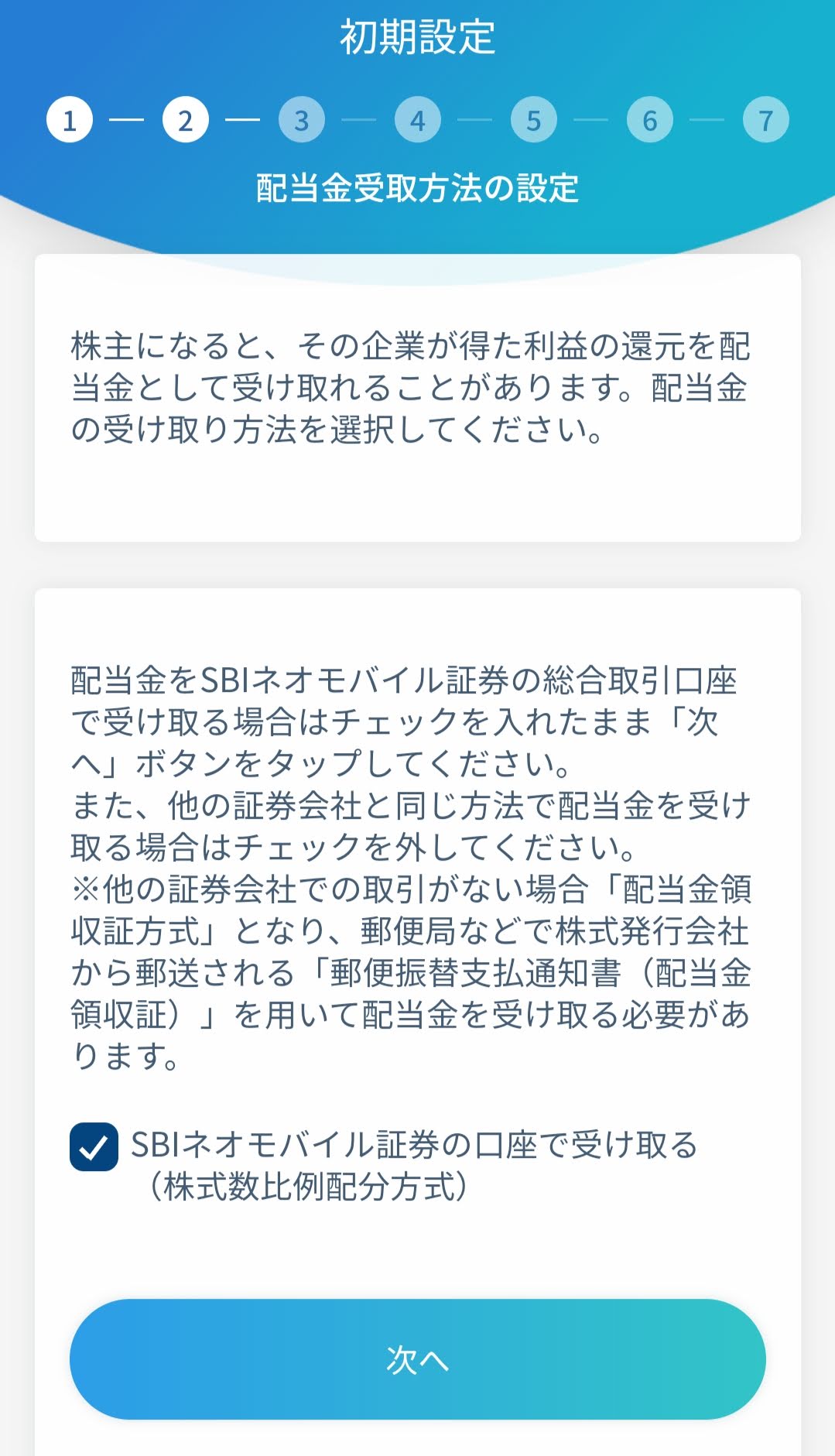The image size is (835, 1456).
Task: Uncheck the SBIネオモバイル証券の口座で受け取る checkbox
Action: (x=94, y=1146)
